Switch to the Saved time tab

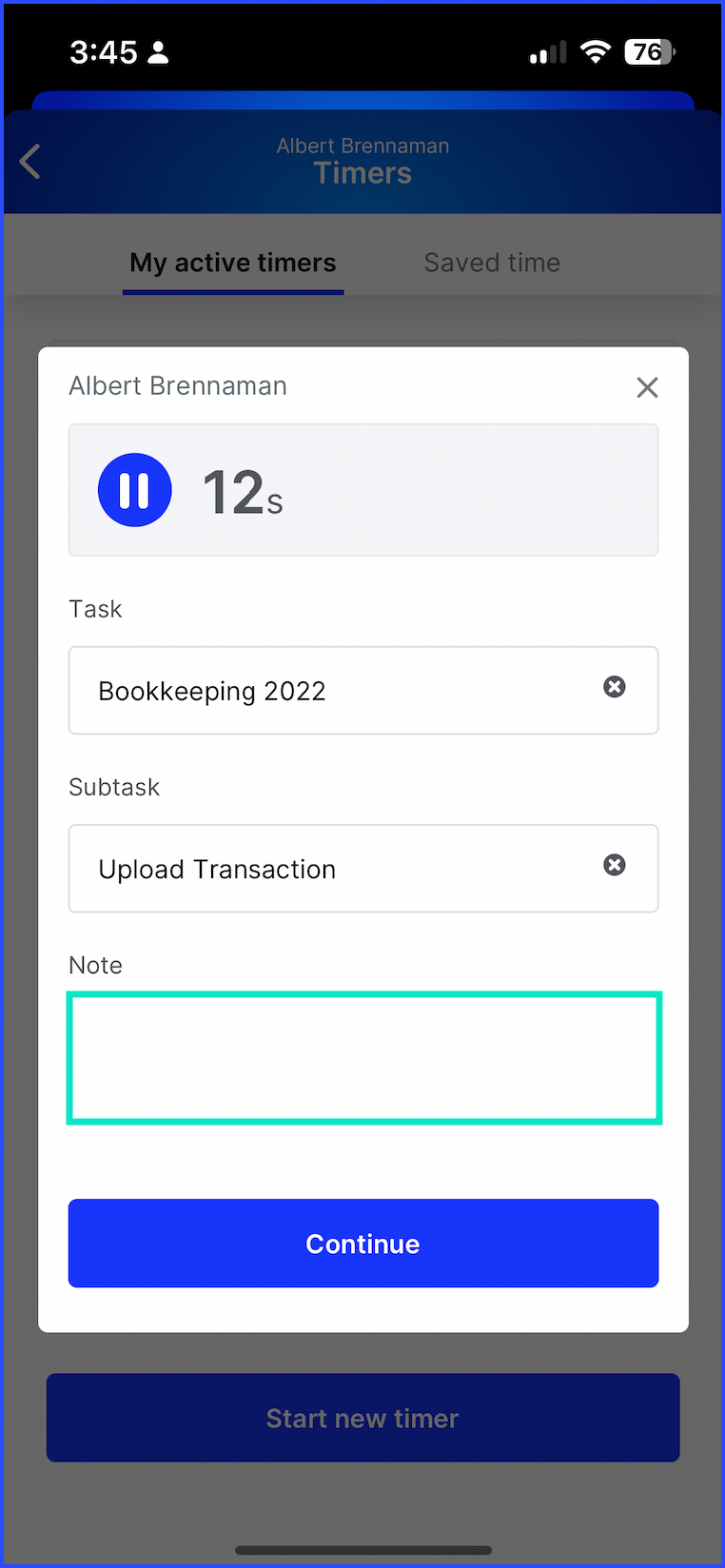point(492,263)
